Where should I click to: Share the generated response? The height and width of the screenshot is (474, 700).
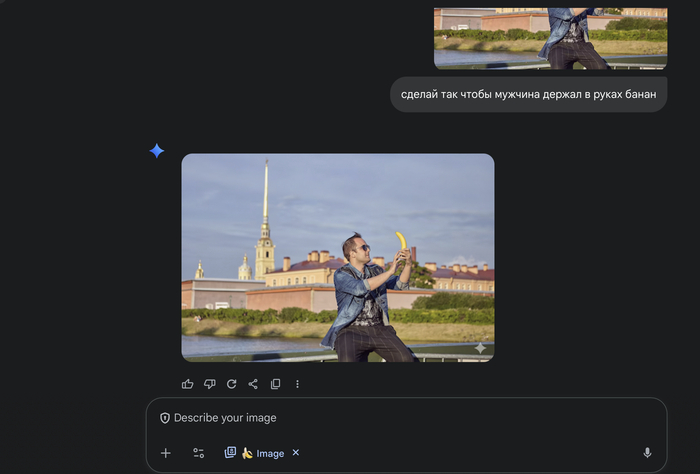253,384
